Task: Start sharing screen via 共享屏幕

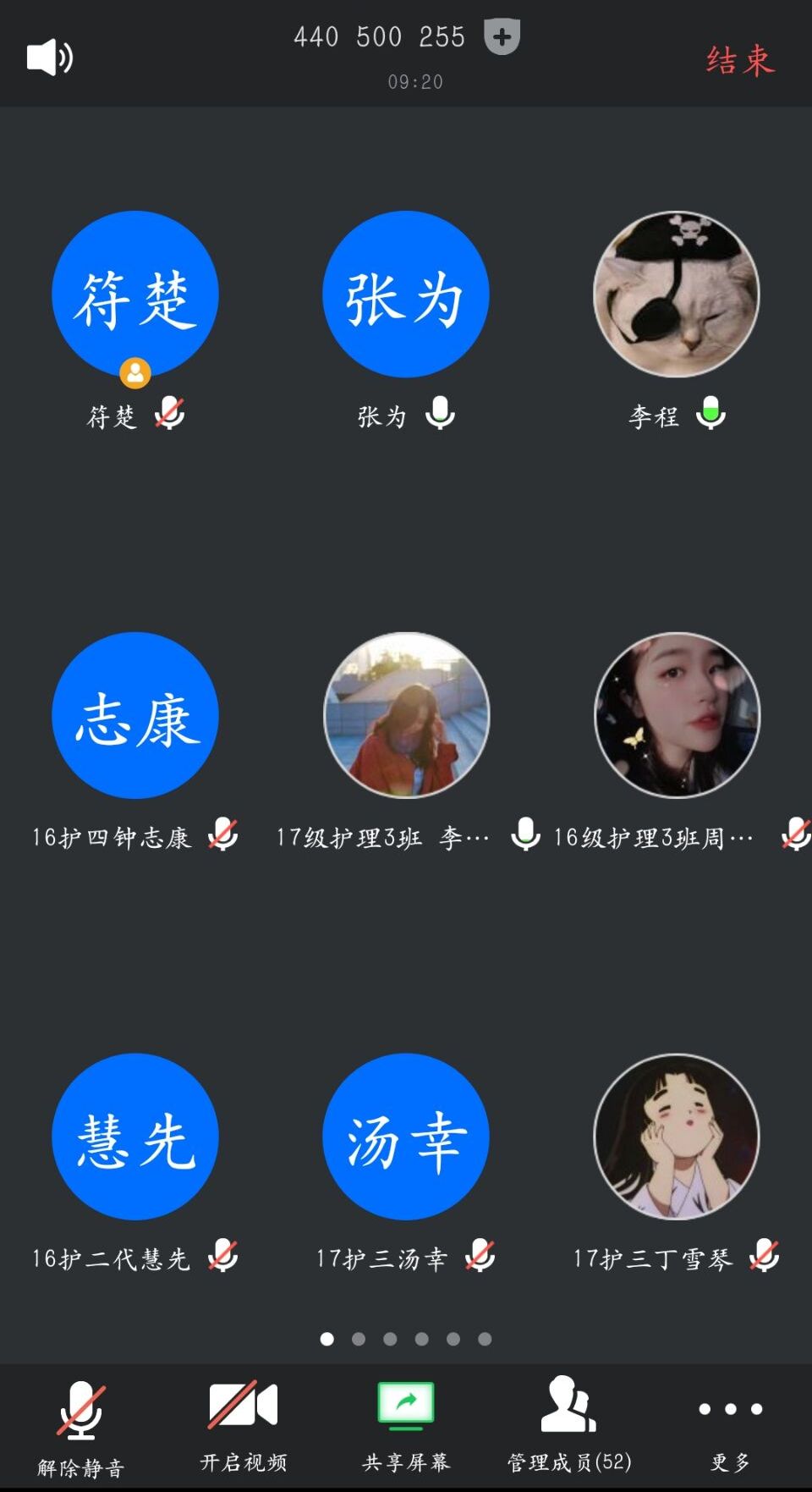Action: coord(406,1426)
